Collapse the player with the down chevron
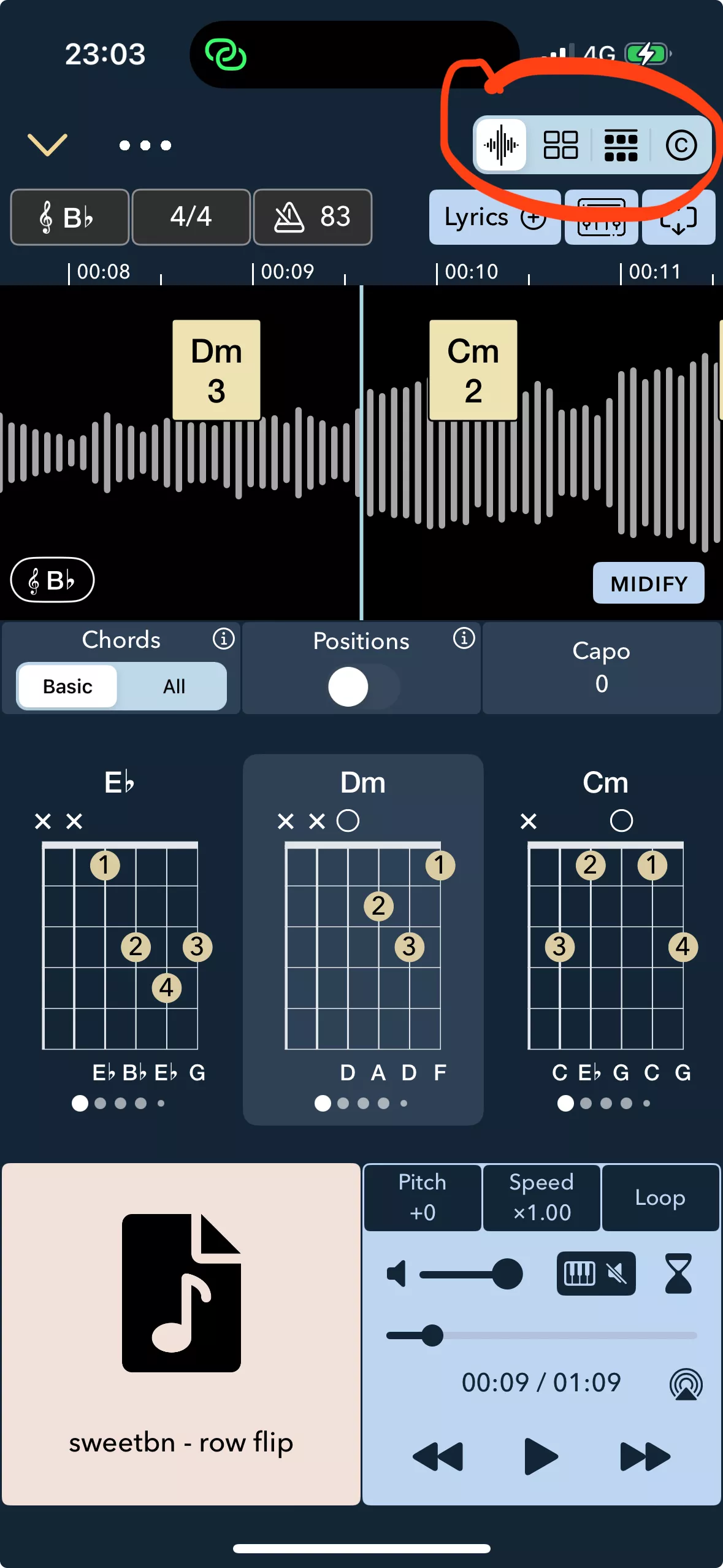Viewport: 723px width, 1568px height. (47, 145)
